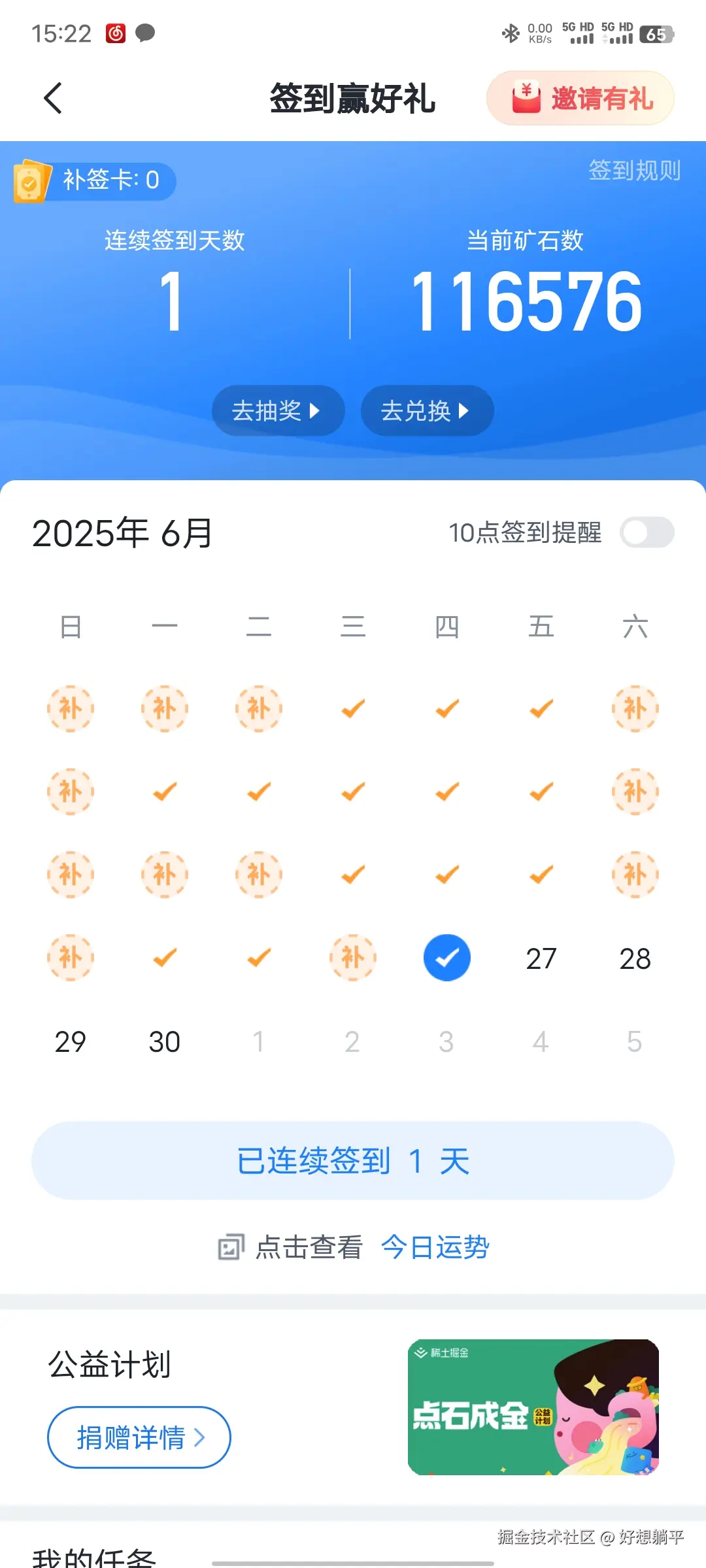Tap the 补 icon on June 1
706x1568 pixels.
point(71,708)
